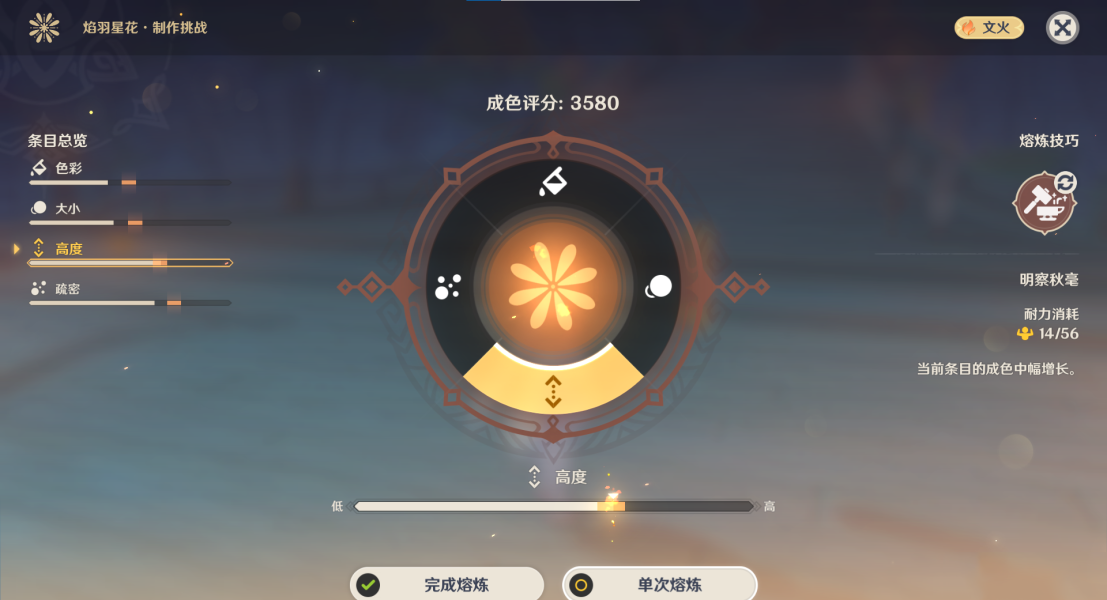Select the density dots segment on the wheel
Viewport: 1107px width, 600px height.
447,288
